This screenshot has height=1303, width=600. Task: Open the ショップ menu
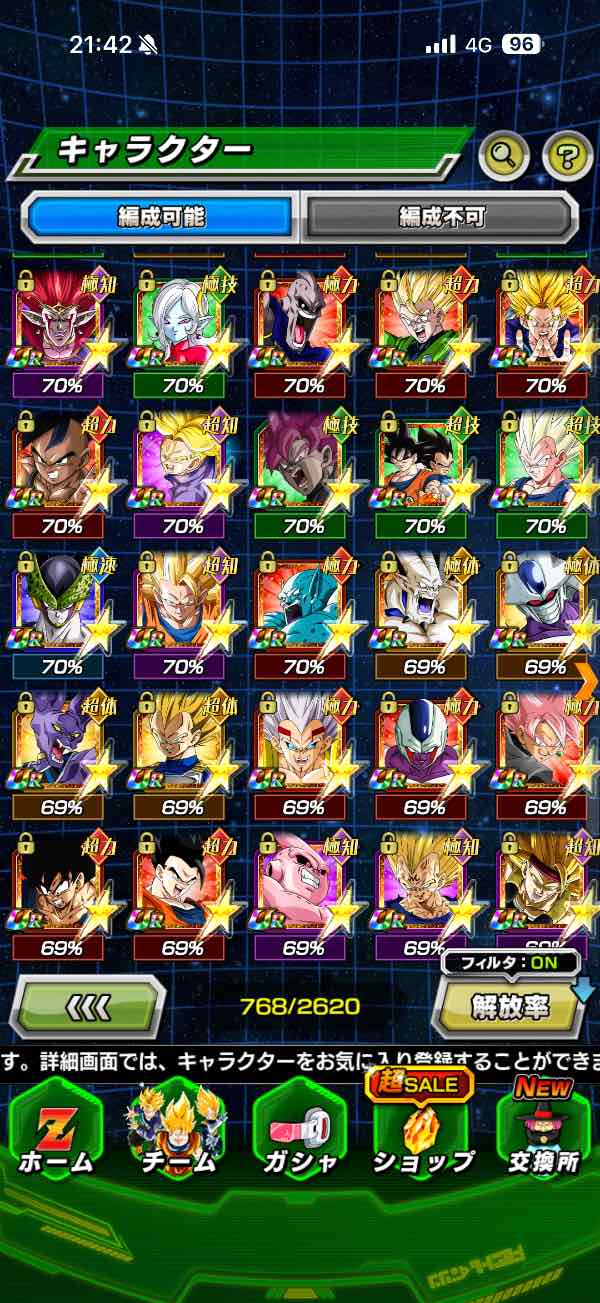[422, 1131]
